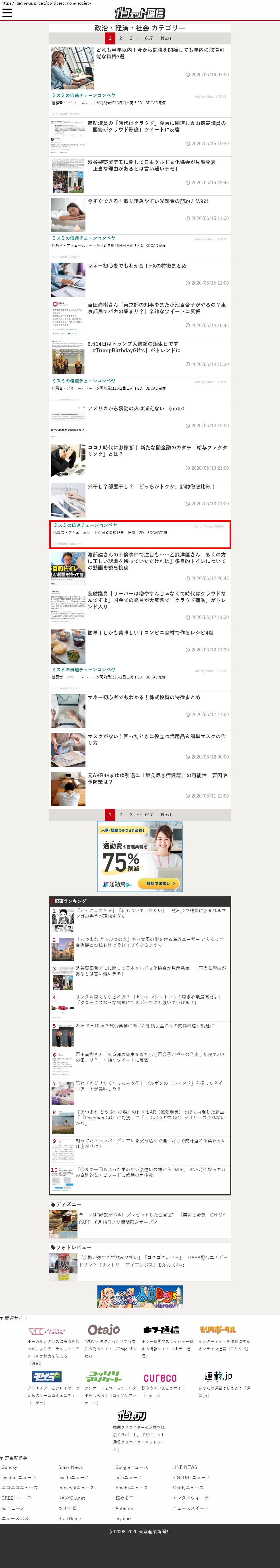Read the convenience store recipe article
Viewport: 280px width, 1568px height.
coord(151,632)
